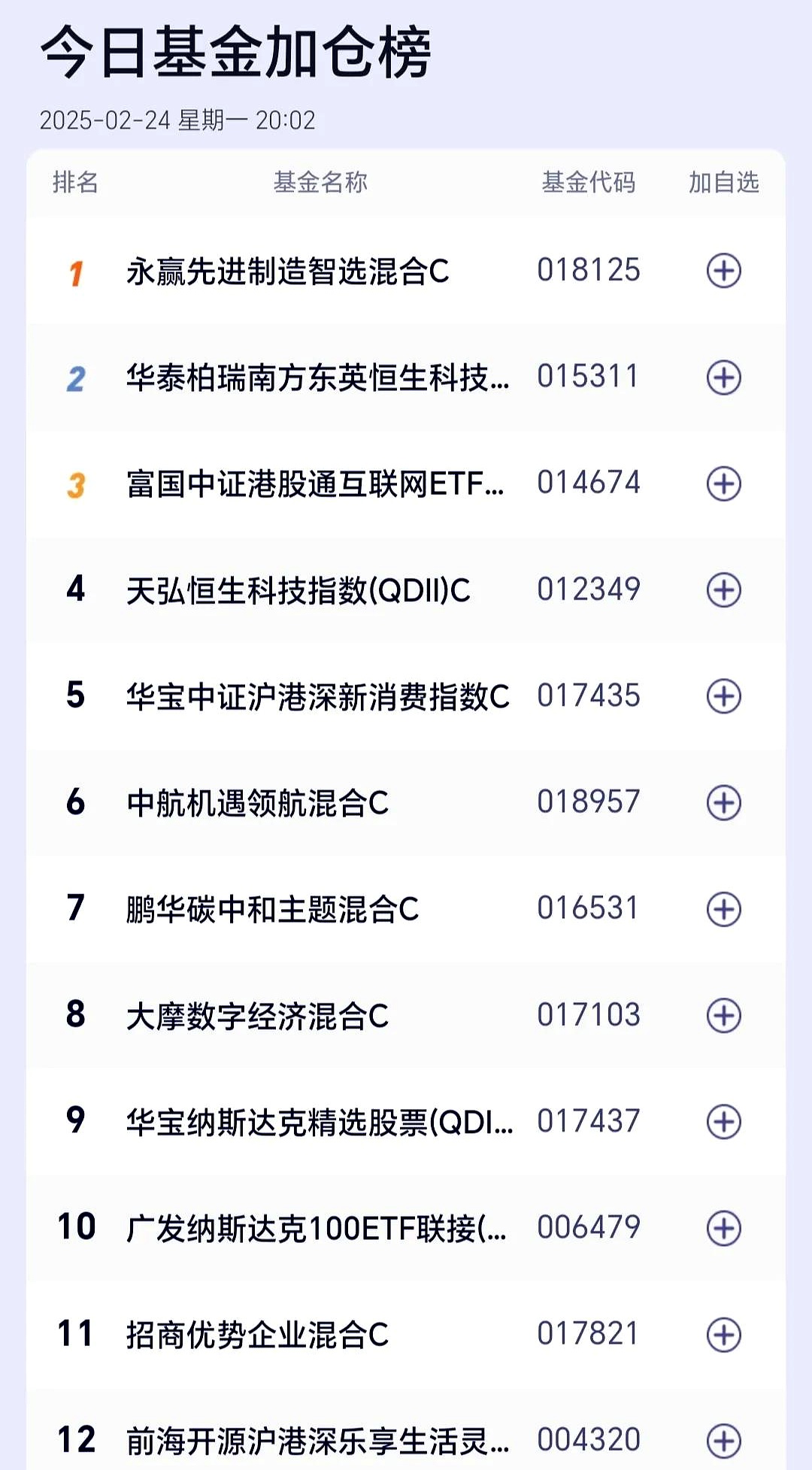
Task: Add 大摩数字经济混合C to watchlist
Action: pos(723,1016)
